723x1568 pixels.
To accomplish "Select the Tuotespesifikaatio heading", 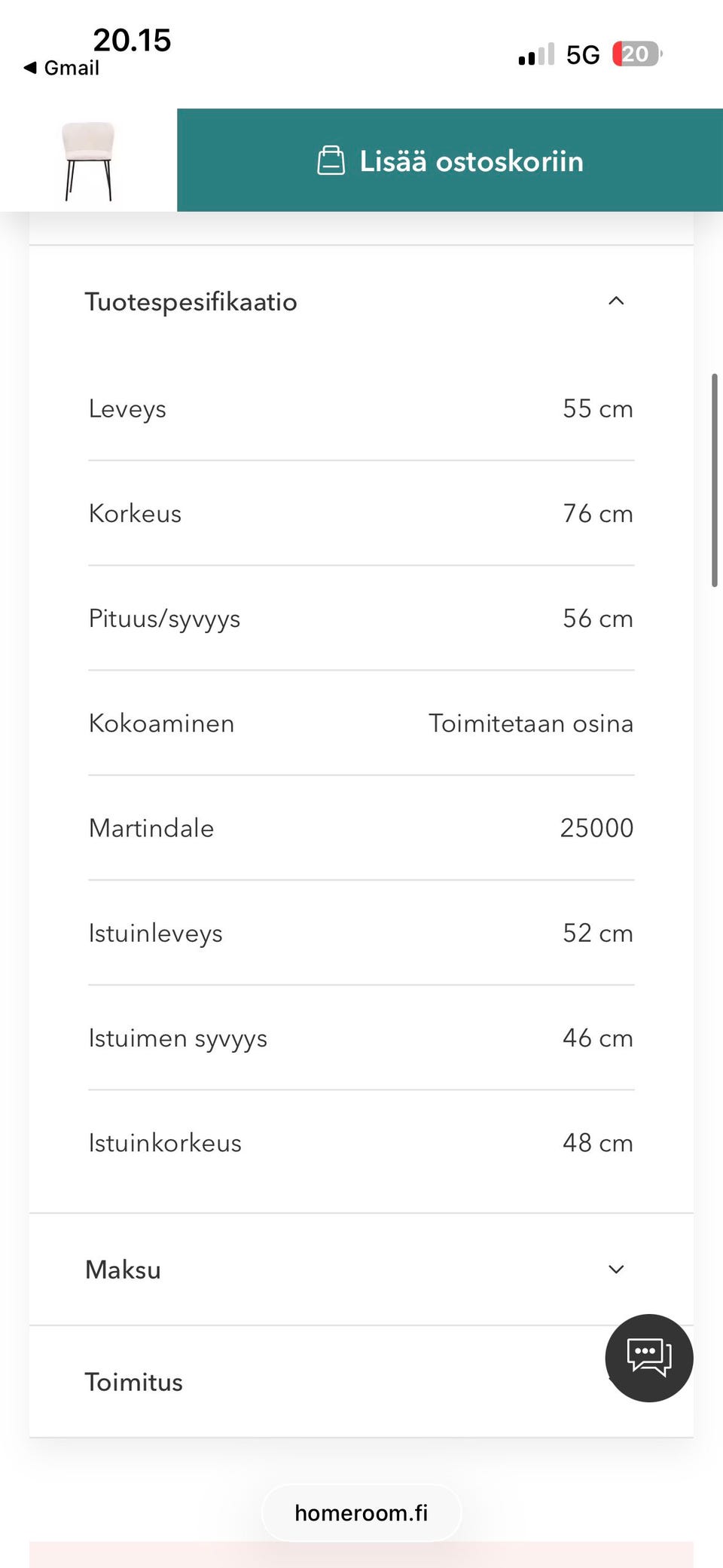I will coord(191,301).
